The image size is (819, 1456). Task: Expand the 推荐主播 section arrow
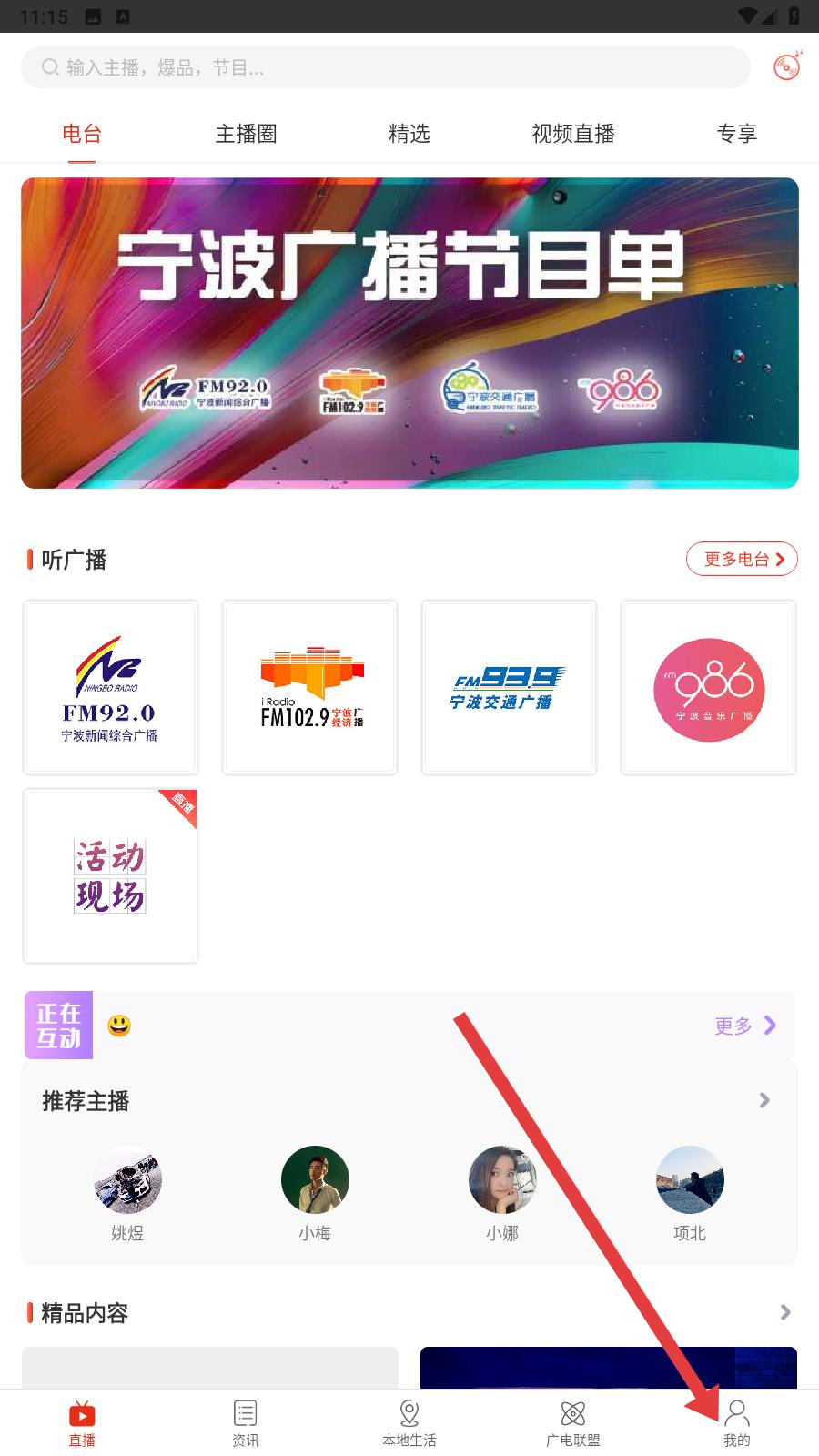click(x=764, y=1101)
